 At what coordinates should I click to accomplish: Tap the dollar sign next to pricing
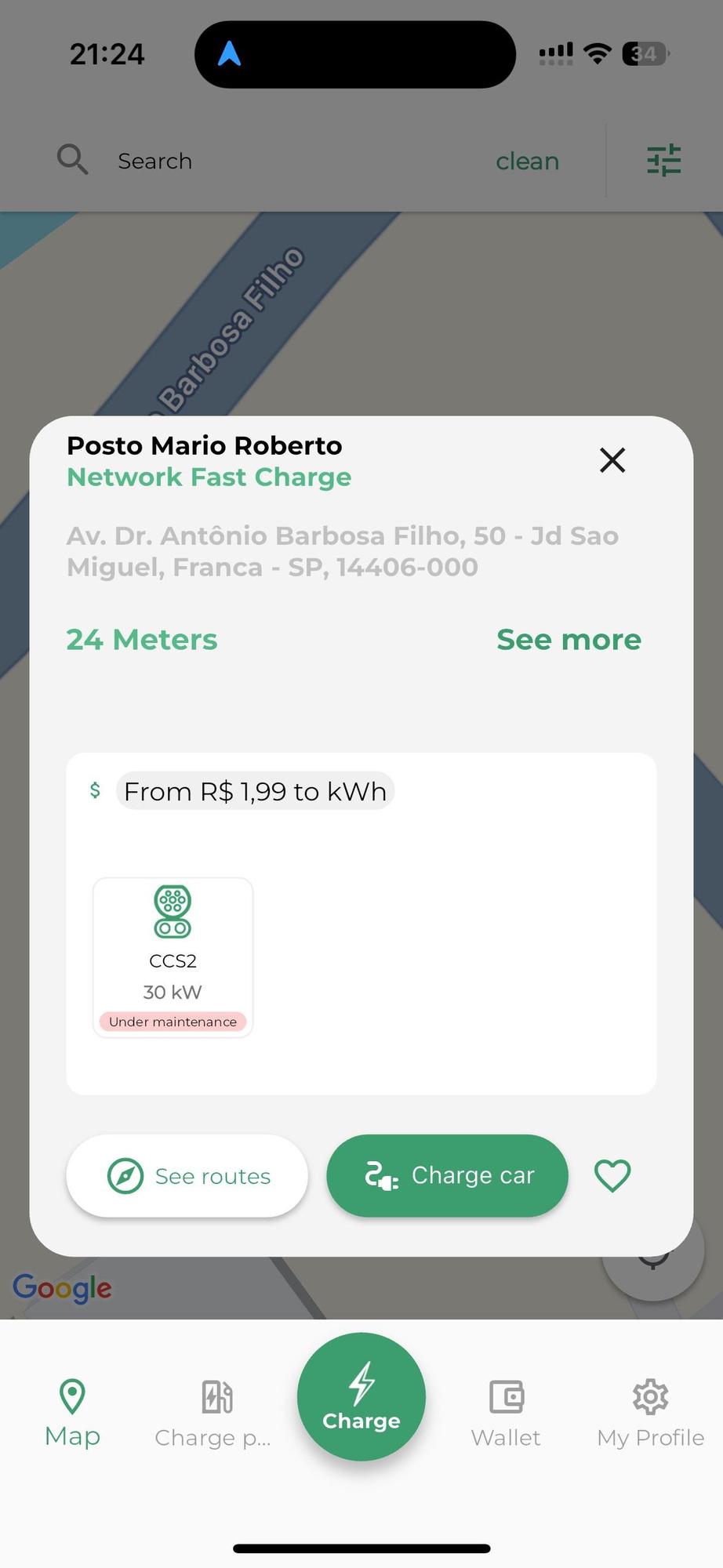tap(95, 790)
